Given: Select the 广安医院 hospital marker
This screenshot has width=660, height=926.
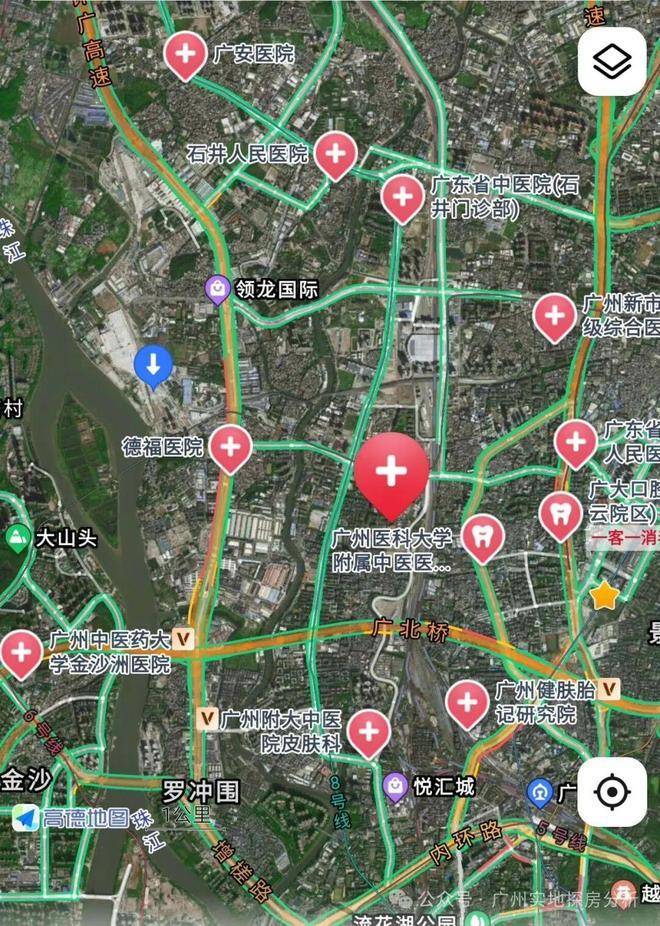Looking at the screenshot, I should 185,53.
